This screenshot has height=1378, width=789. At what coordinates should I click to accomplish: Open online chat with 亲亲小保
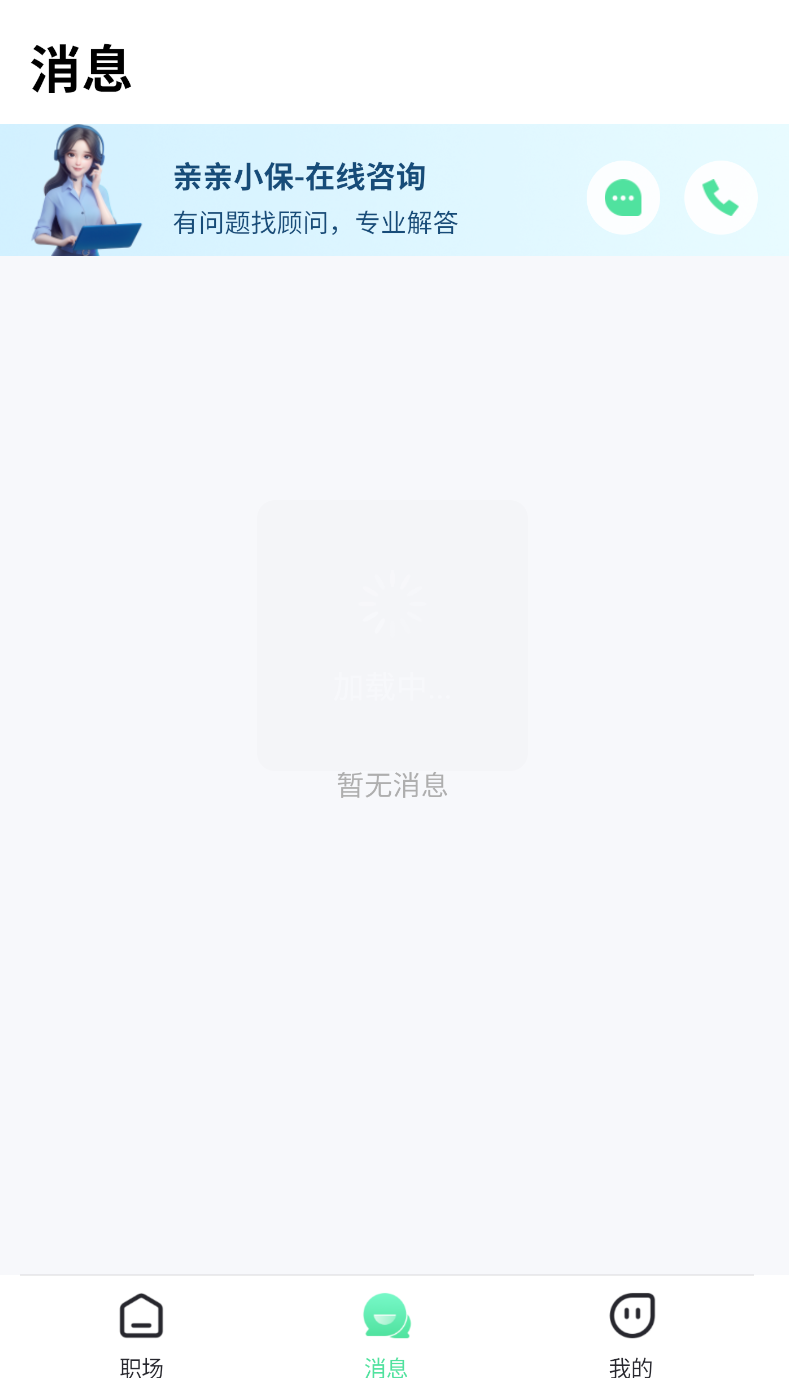[x=623, y=198]
